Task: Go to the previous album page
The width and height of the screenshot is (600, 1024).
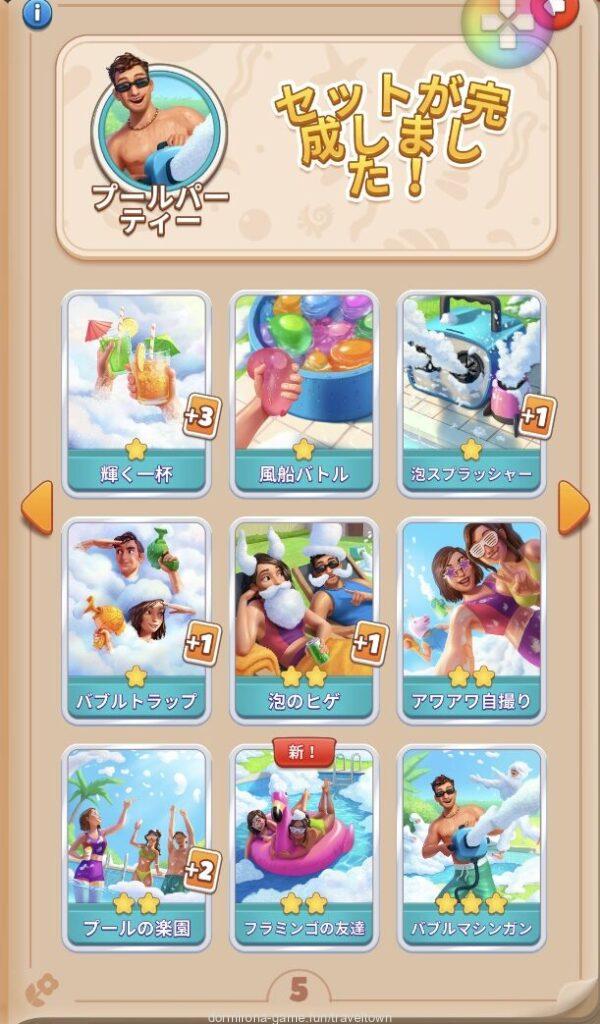Action: [36, 507]
